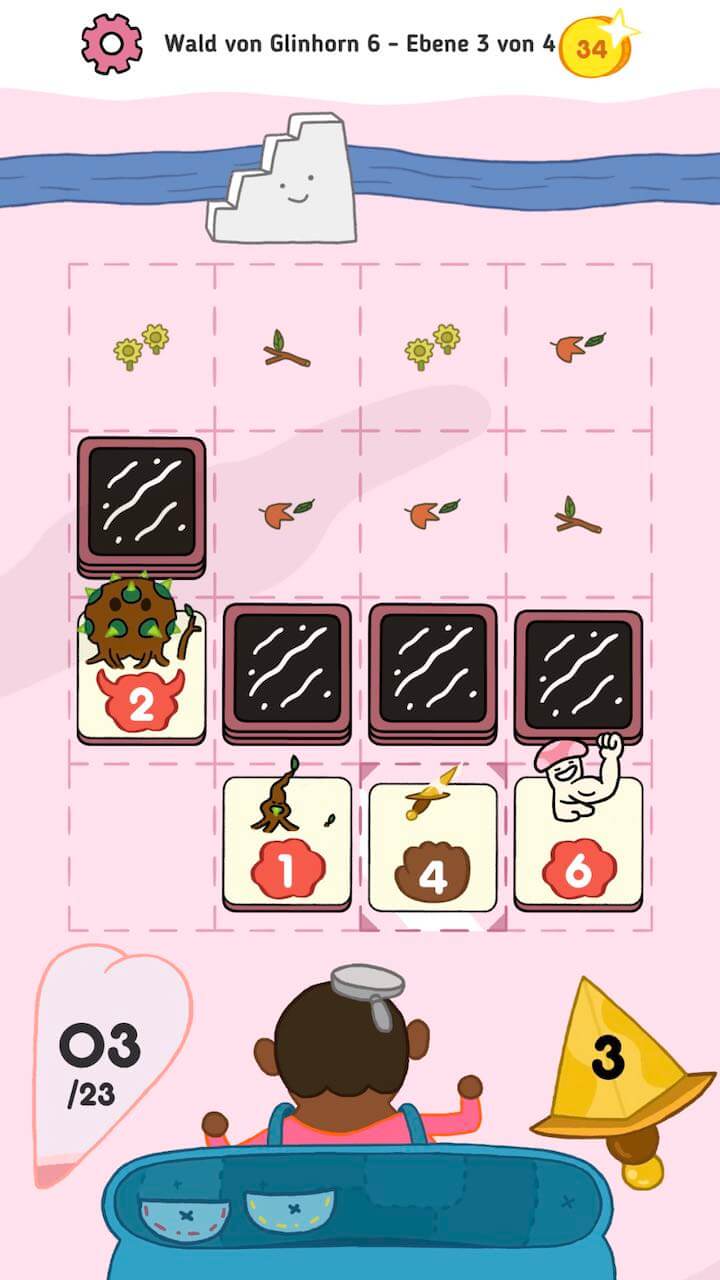The width and height of the screenshot is (720, 1280).
Task: Select the dagger card numbered 4
Action: 432,845
